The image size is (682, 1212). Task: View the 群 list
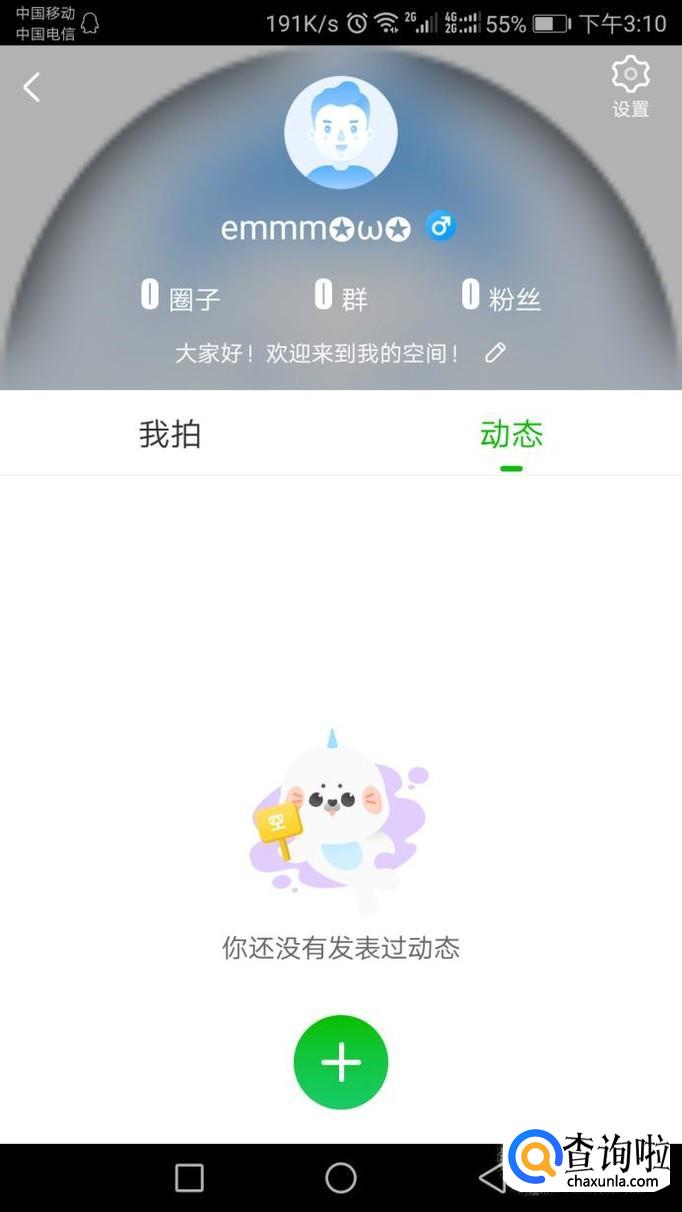point(341,296)
